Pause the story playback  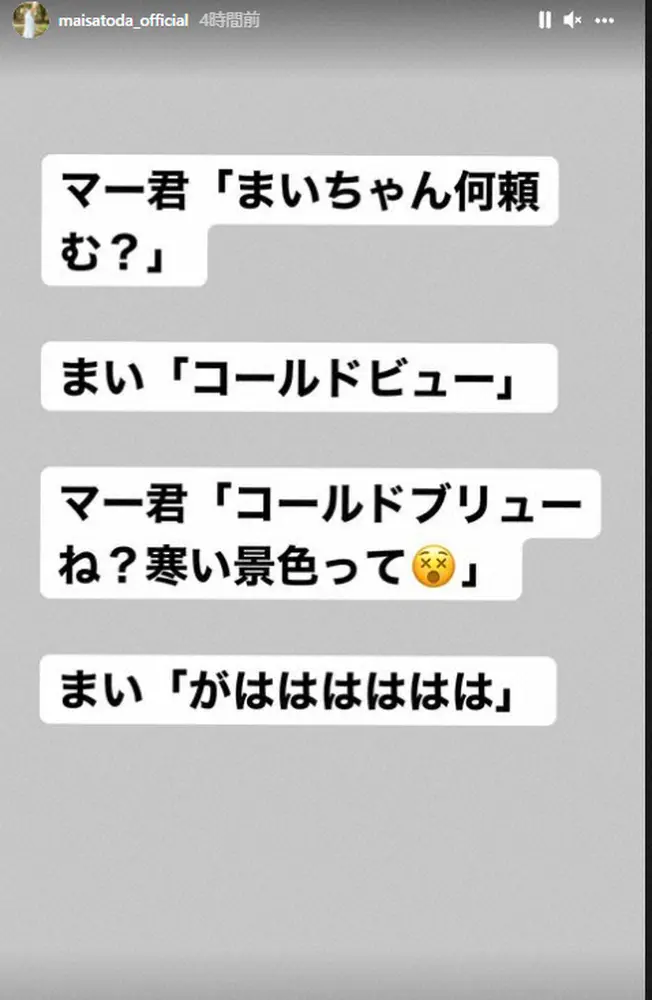[545, 20]
